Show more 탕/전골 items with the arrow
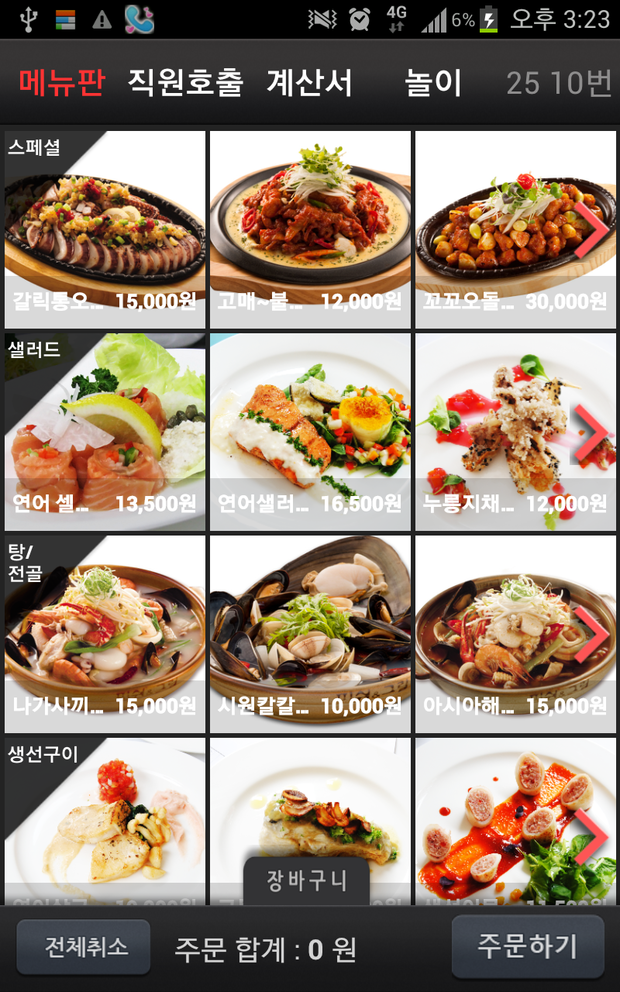620x992 pixels. (592, 635)
